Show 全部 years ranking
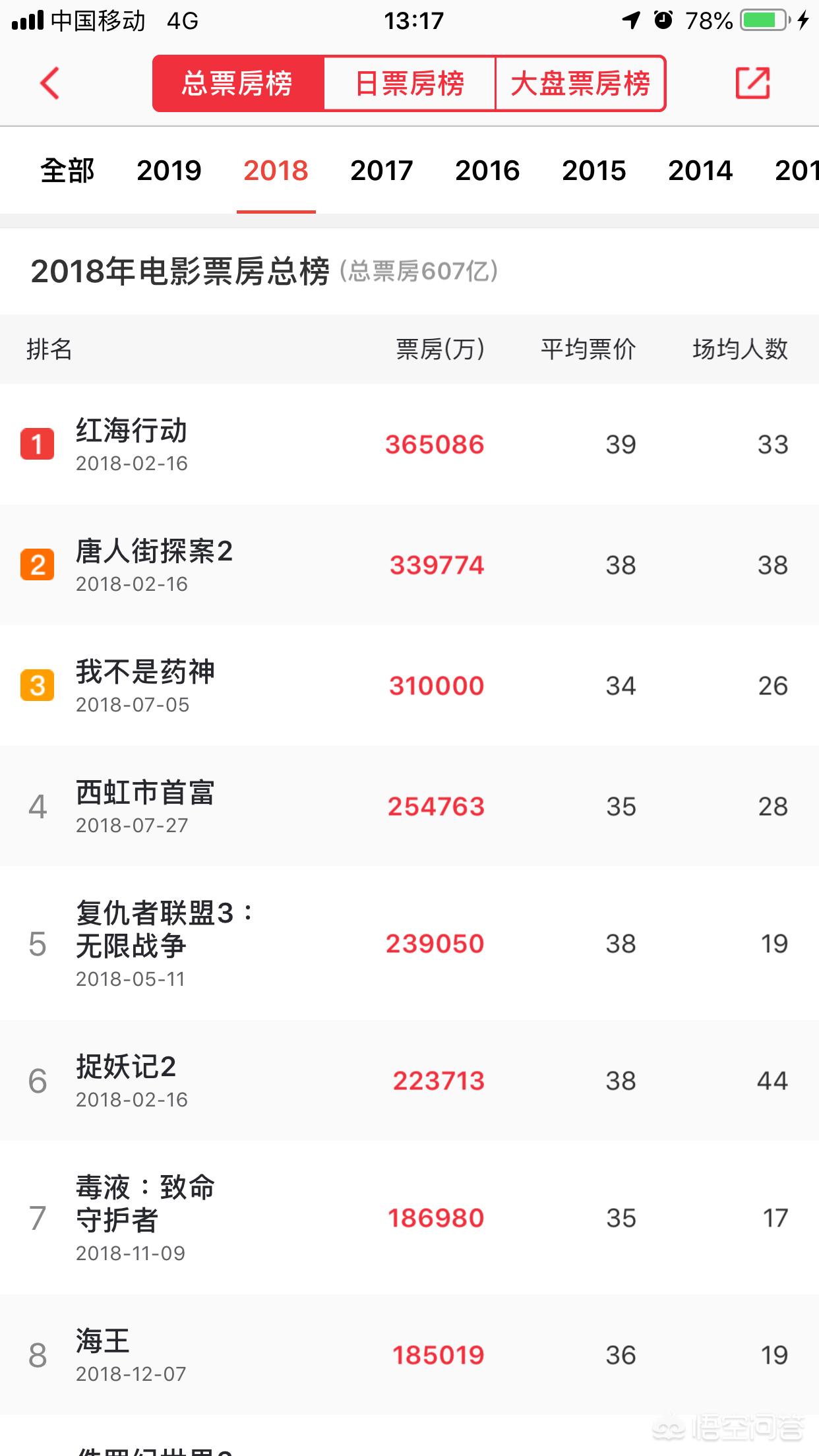This screenshot has width=819, height=1456. tap(67, 170)
